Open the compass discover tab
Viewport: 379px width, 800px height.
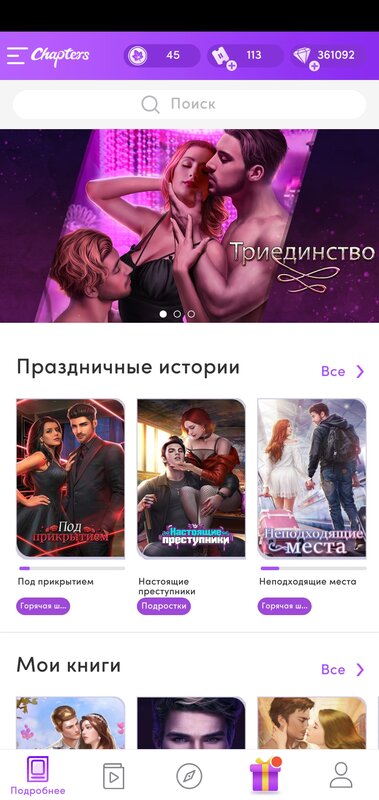[x=189, y=776]
